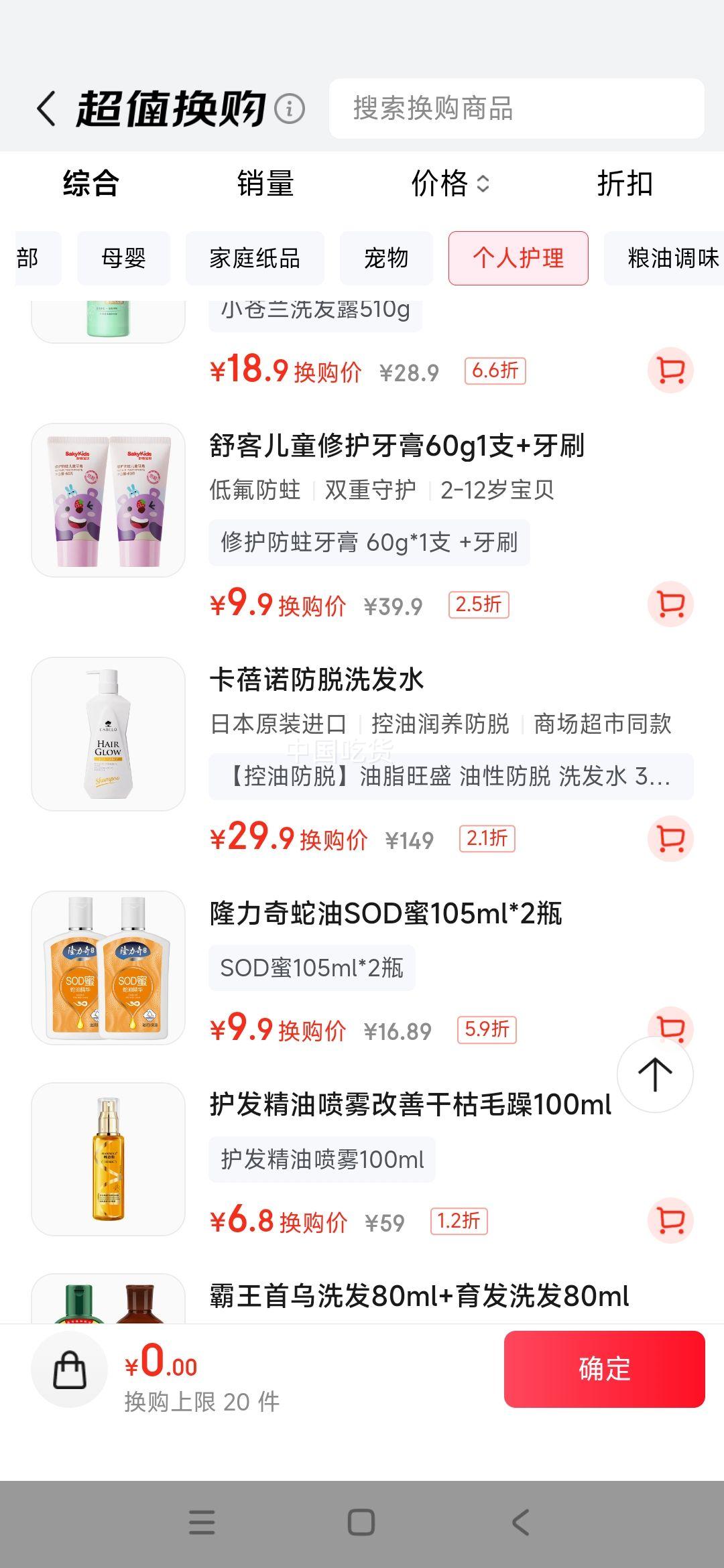Jump back to top of list
The width and height of the screenshot is (724, 1568).
coord(655,1074)
